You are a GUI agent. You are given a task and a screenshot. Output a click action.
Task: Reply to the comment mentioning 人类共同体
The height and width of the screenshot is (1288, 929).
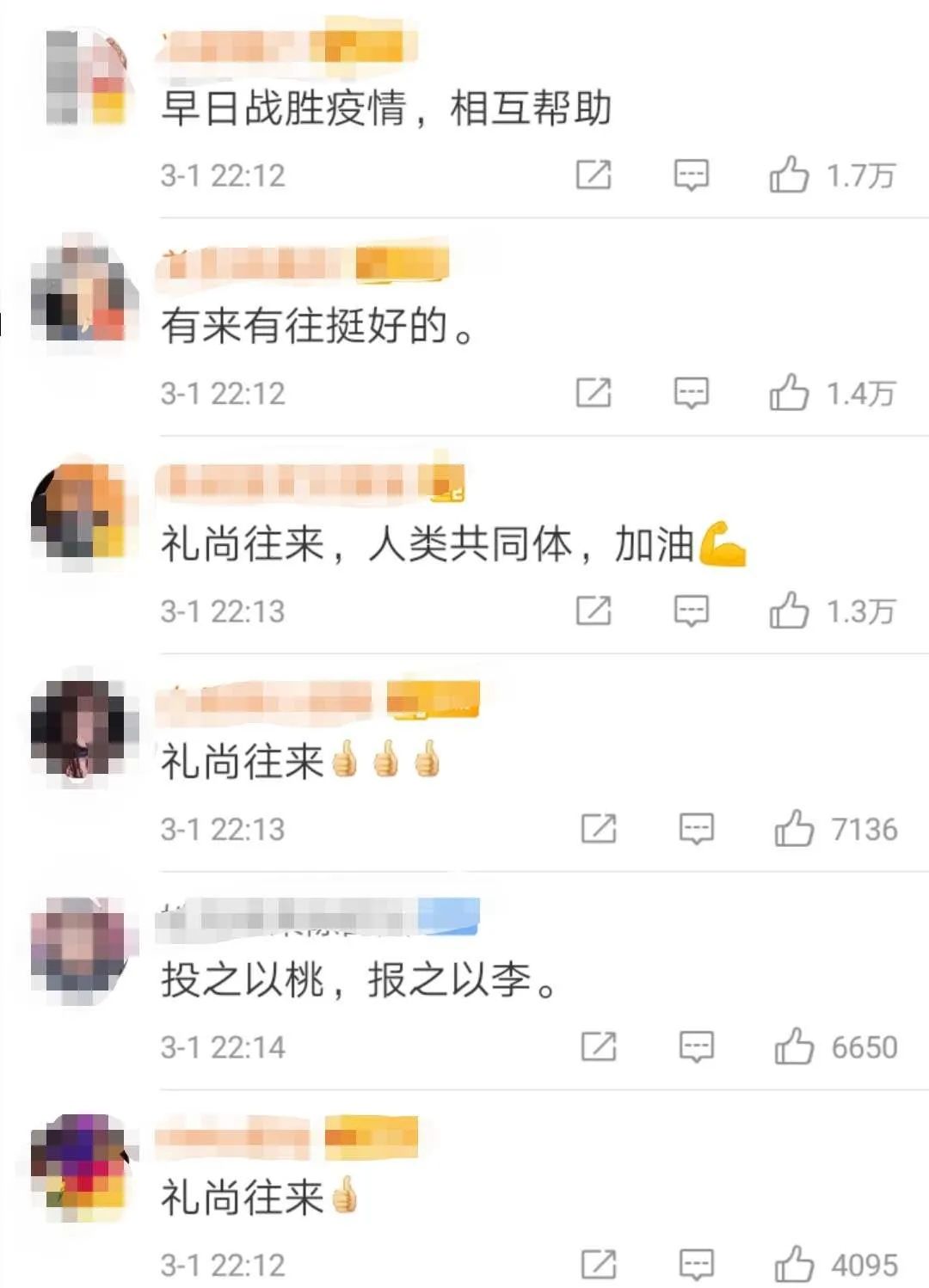691,611
